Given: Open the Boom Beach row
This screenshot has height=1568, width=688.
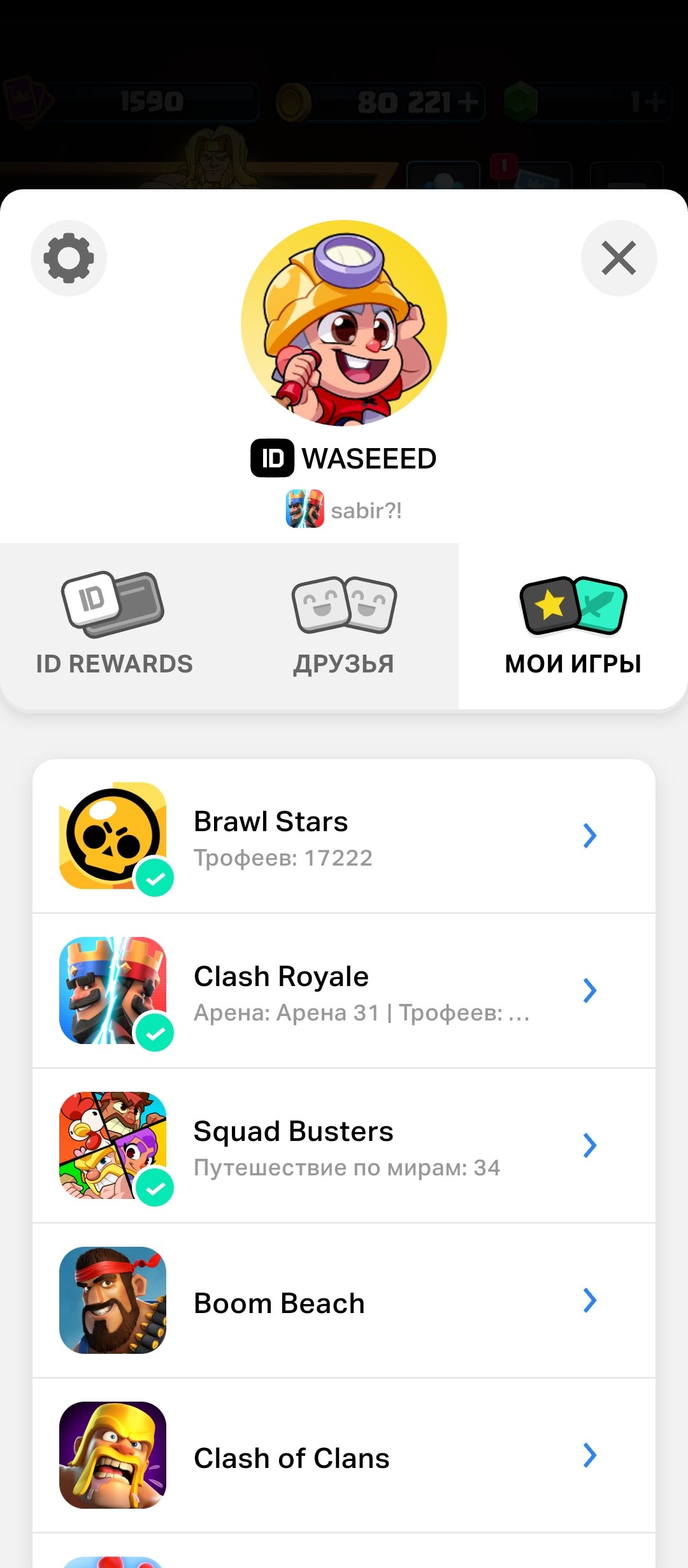Looking at the screenshot, I should click(x=344, y=1300).
